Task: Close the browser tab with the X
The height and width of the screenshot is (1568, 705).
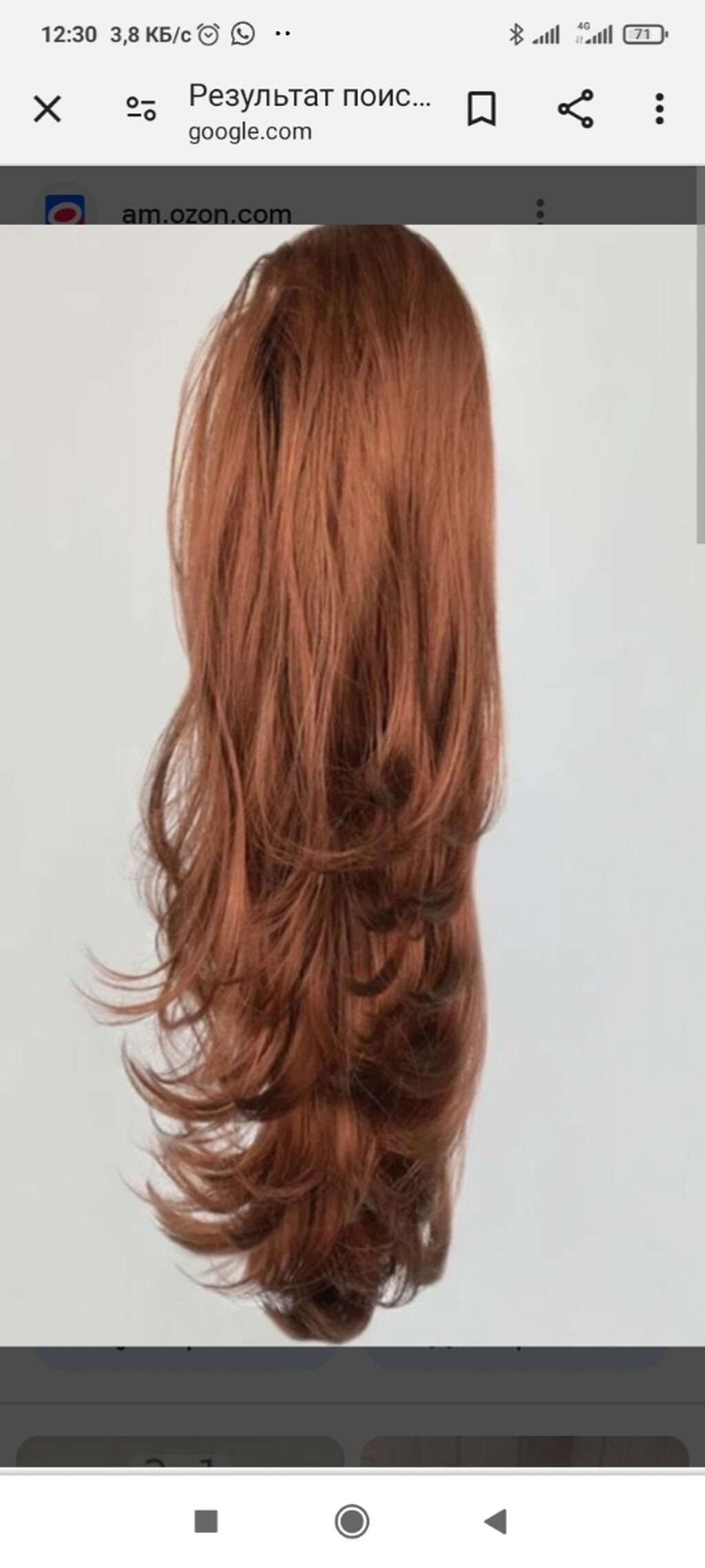Action: click(48, 109)
